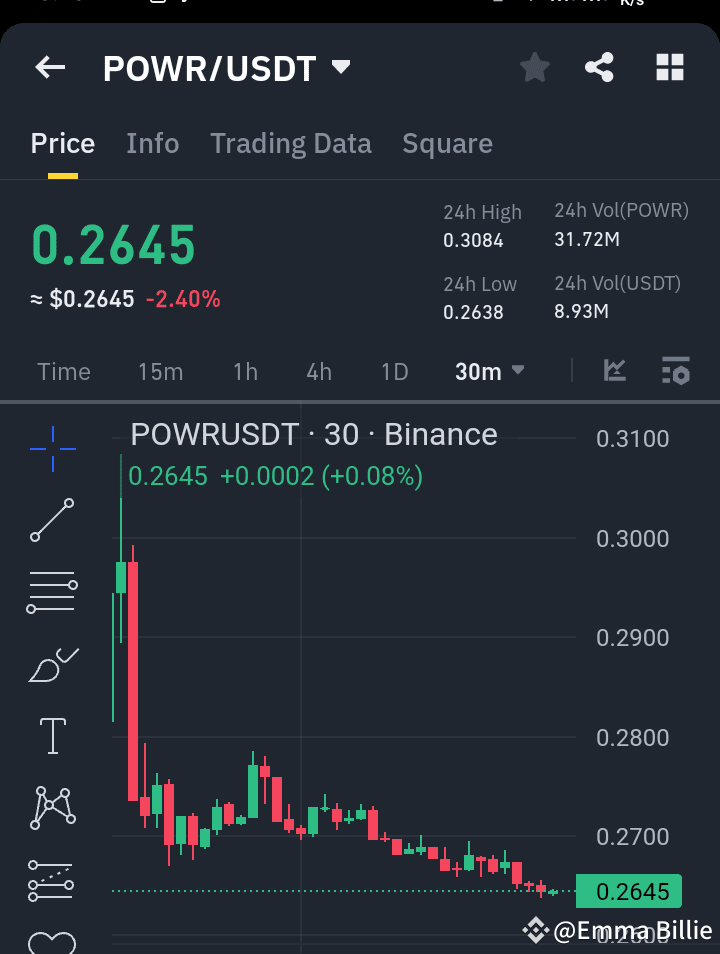
Task: Tap the share icon
Action: coord(599,67)
